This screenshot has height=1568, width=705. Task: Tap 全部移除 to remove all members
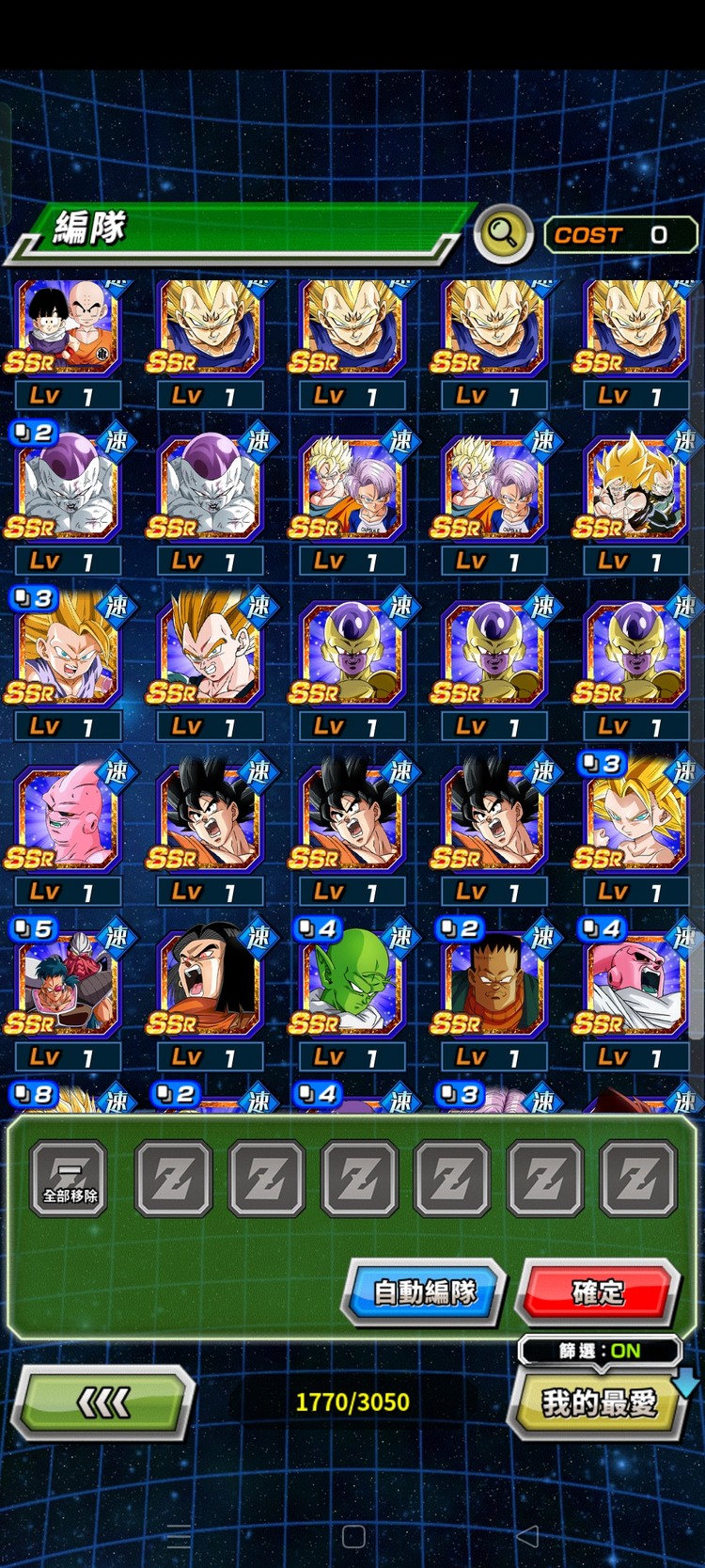pos(70,1179)
